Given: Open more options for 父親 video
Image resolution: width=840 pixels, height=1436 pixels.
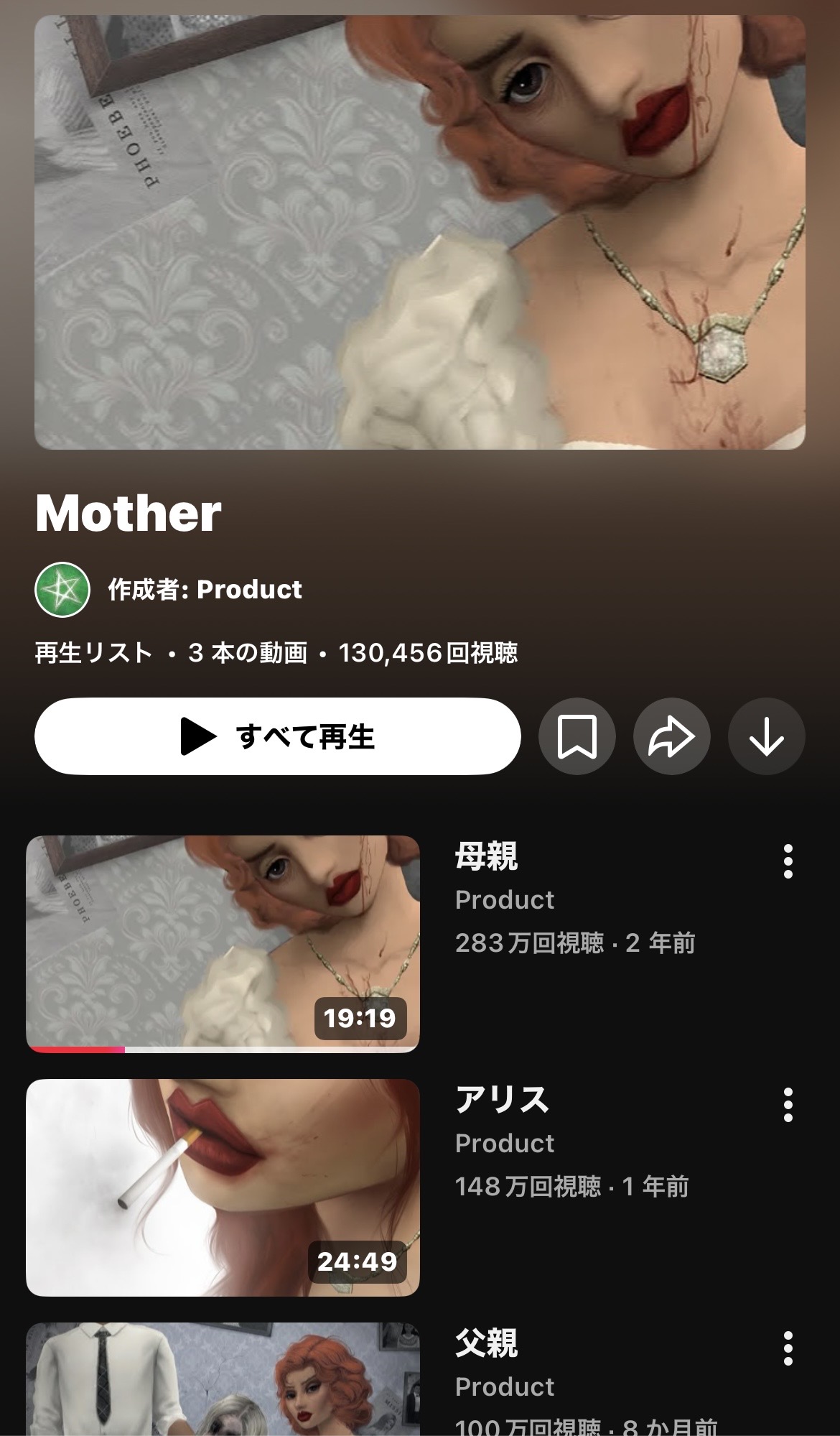Looking at the screenshot, I should 788,1348.
